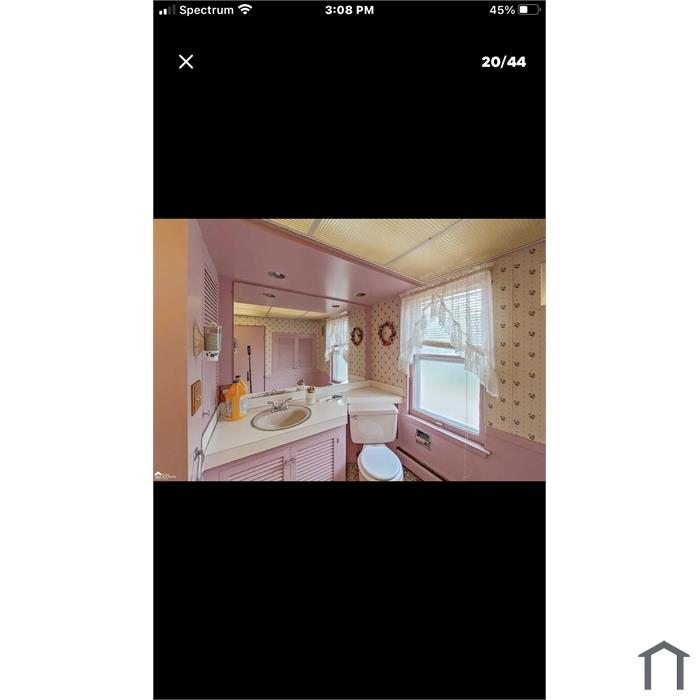Close the full-screen photo viewer

click(x=186, y=62)
